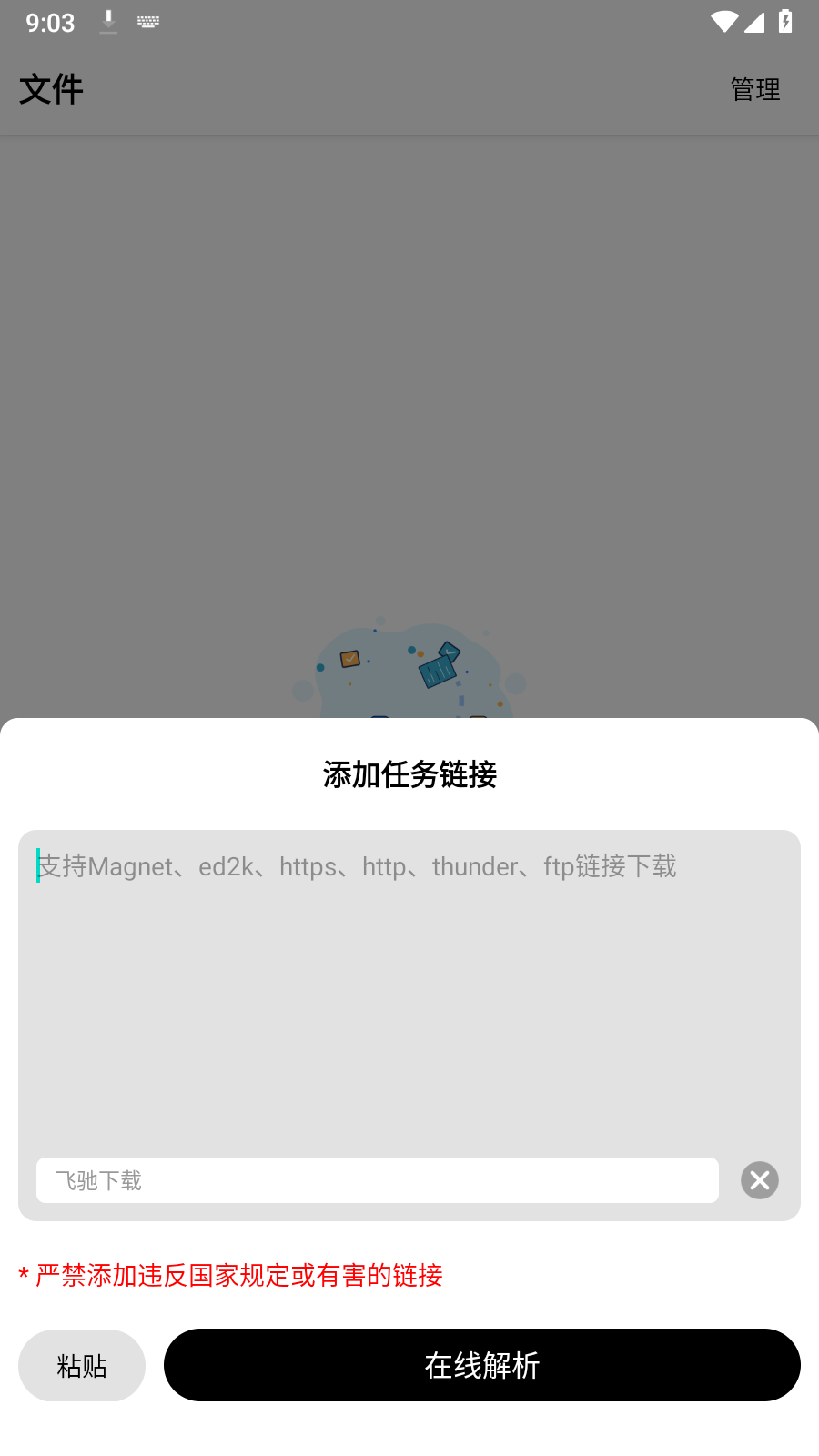Tap the 粘贴 paste button
This screenshot has width=819, height=1456.
(82, 1365)
